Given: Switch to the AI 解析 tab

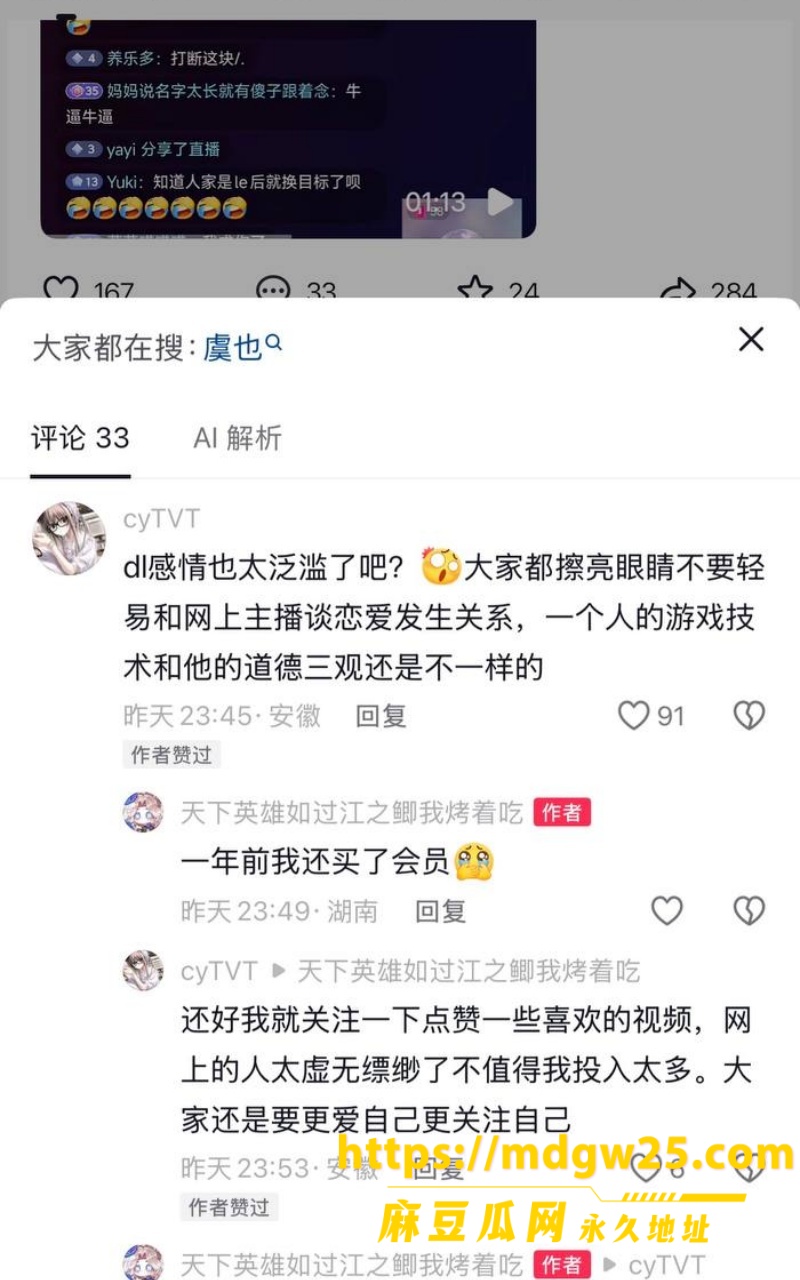Looking at the screenshot, I should [237, 438].
